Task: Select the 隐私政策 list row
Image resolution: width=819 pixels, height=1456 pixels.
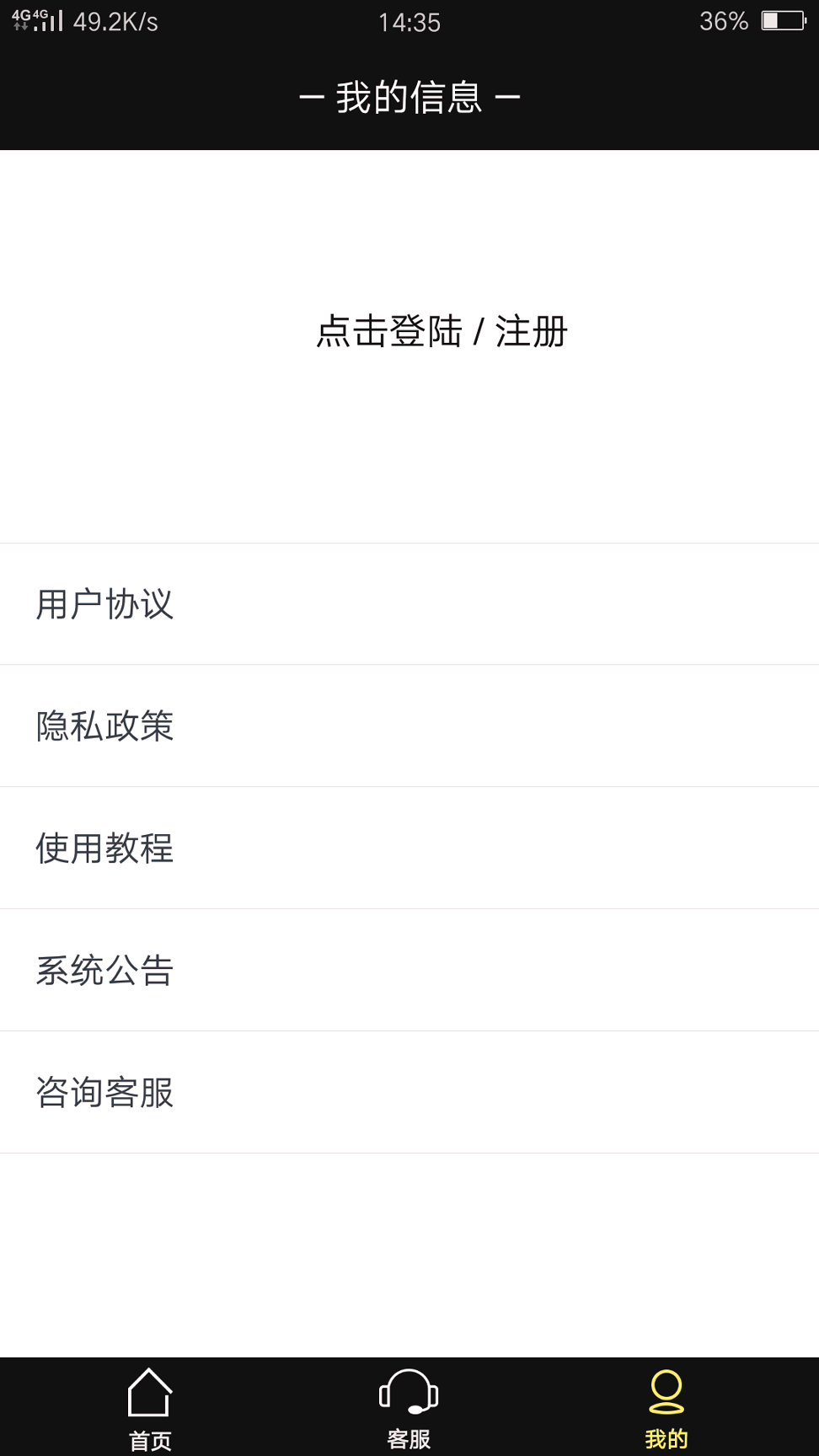Action: (x=409, y=725)
